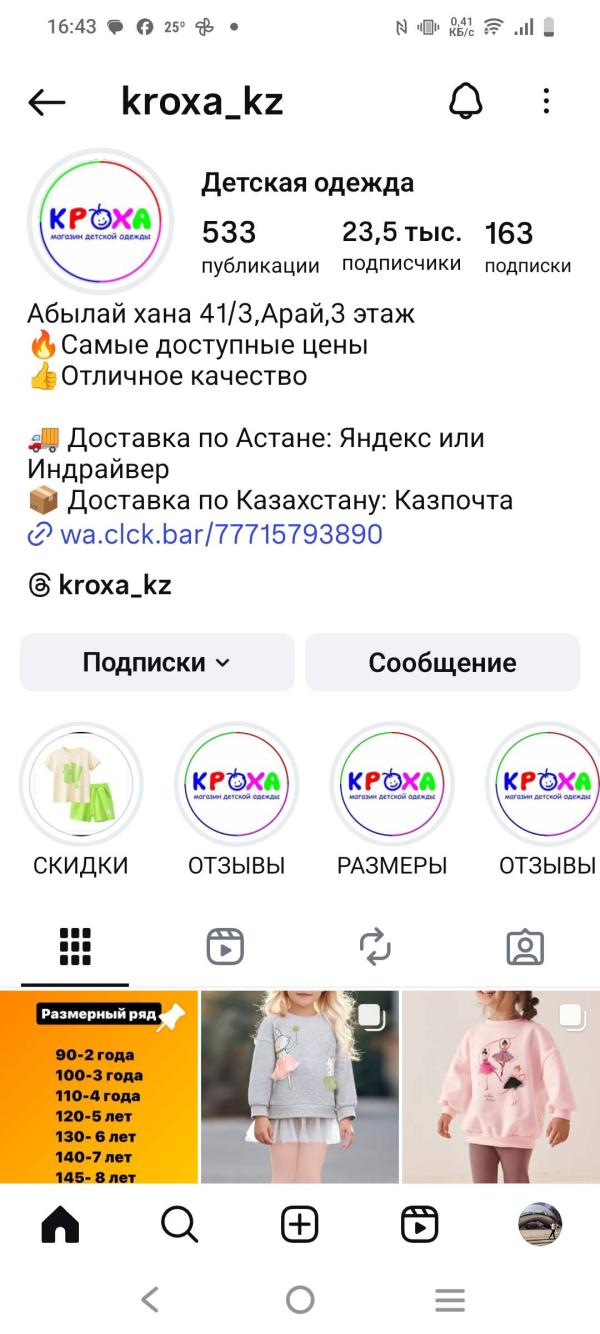View the 163 подписки list
The width and height of the screenshot is (600, 1334).
(x=527, y=246)
